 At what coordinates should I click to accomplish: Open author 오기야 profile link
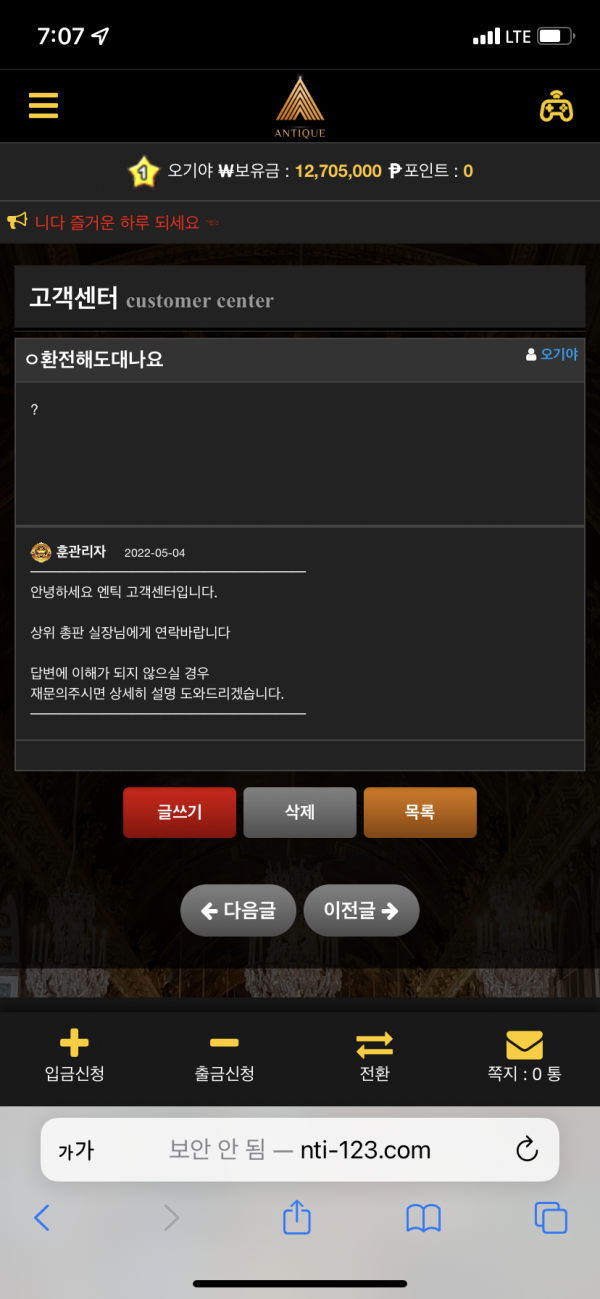point(552,354)
